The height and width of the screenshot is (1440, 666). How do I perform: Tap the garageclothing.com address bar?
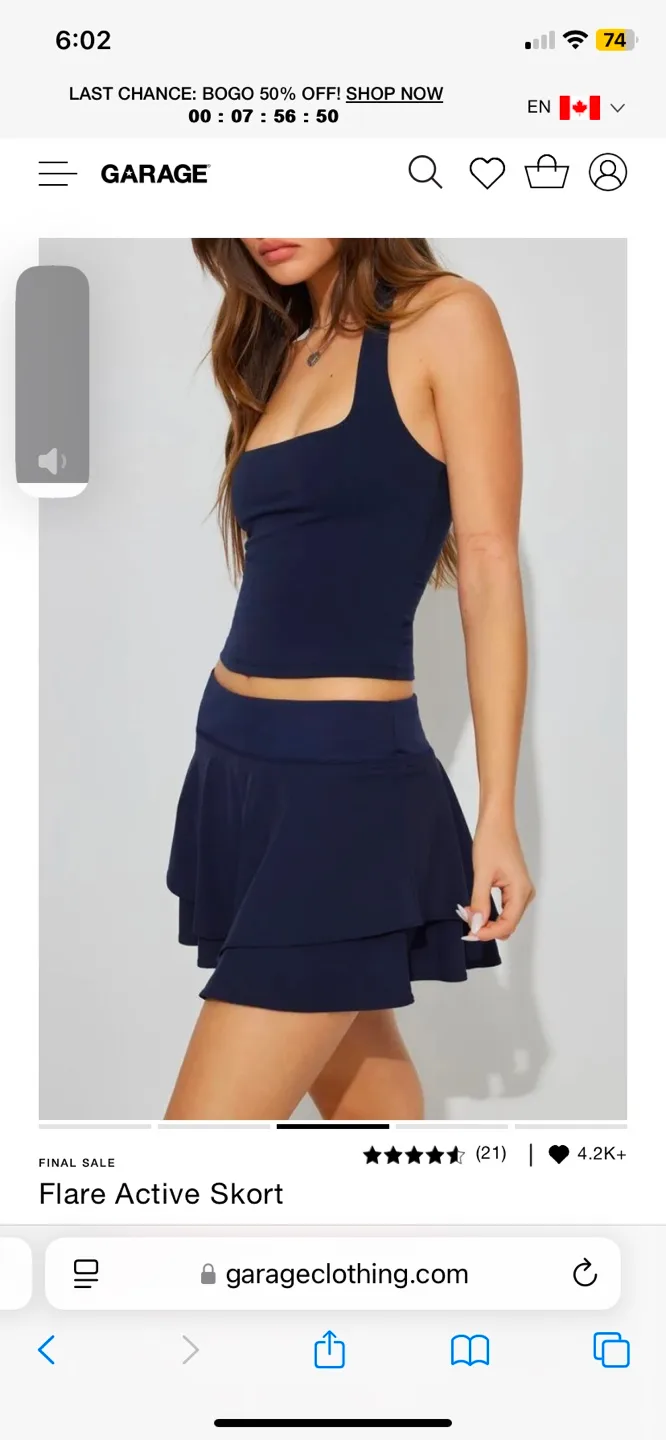pyautogui.click(x=346, y=1274)
